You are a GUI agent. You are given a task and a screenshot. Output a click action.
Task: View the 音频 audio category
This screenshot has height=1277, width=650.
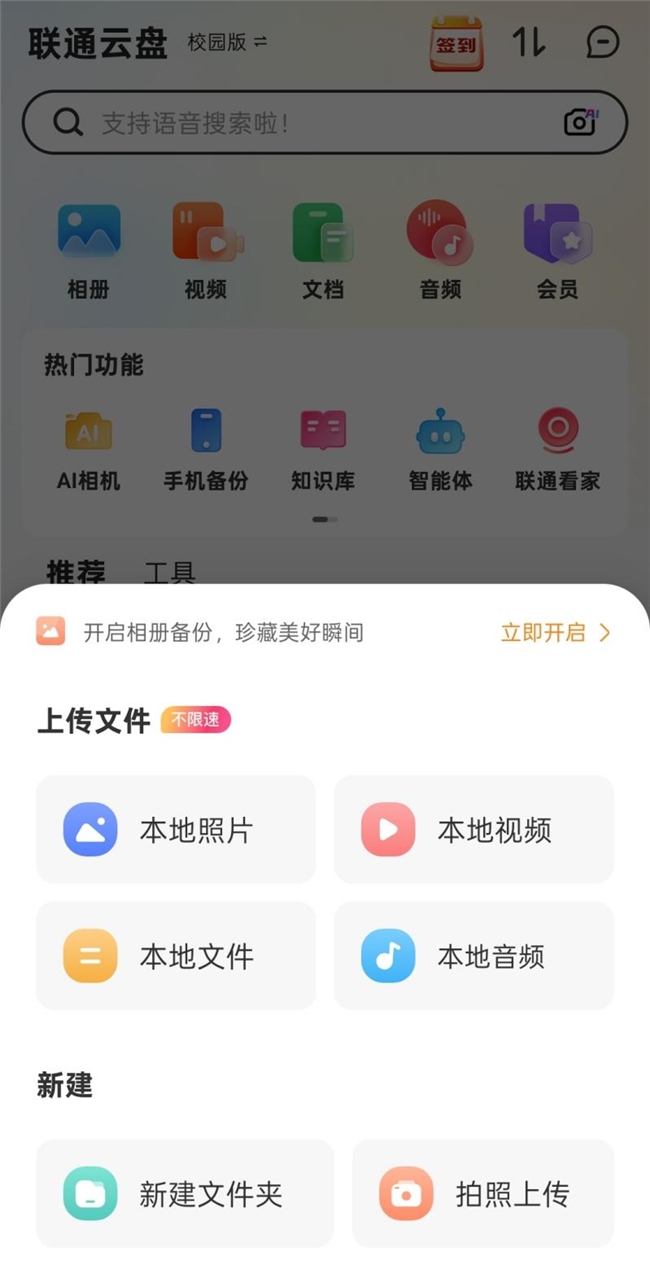click(440, 250)
